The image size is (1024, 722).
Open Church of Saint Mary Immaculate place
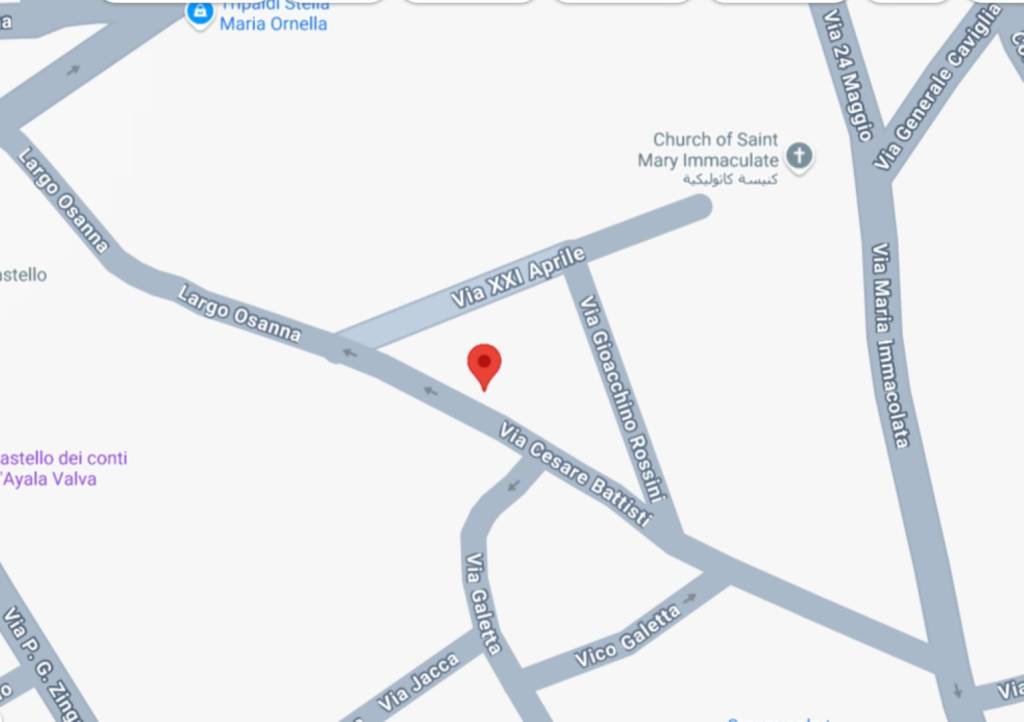click(798, 156)
